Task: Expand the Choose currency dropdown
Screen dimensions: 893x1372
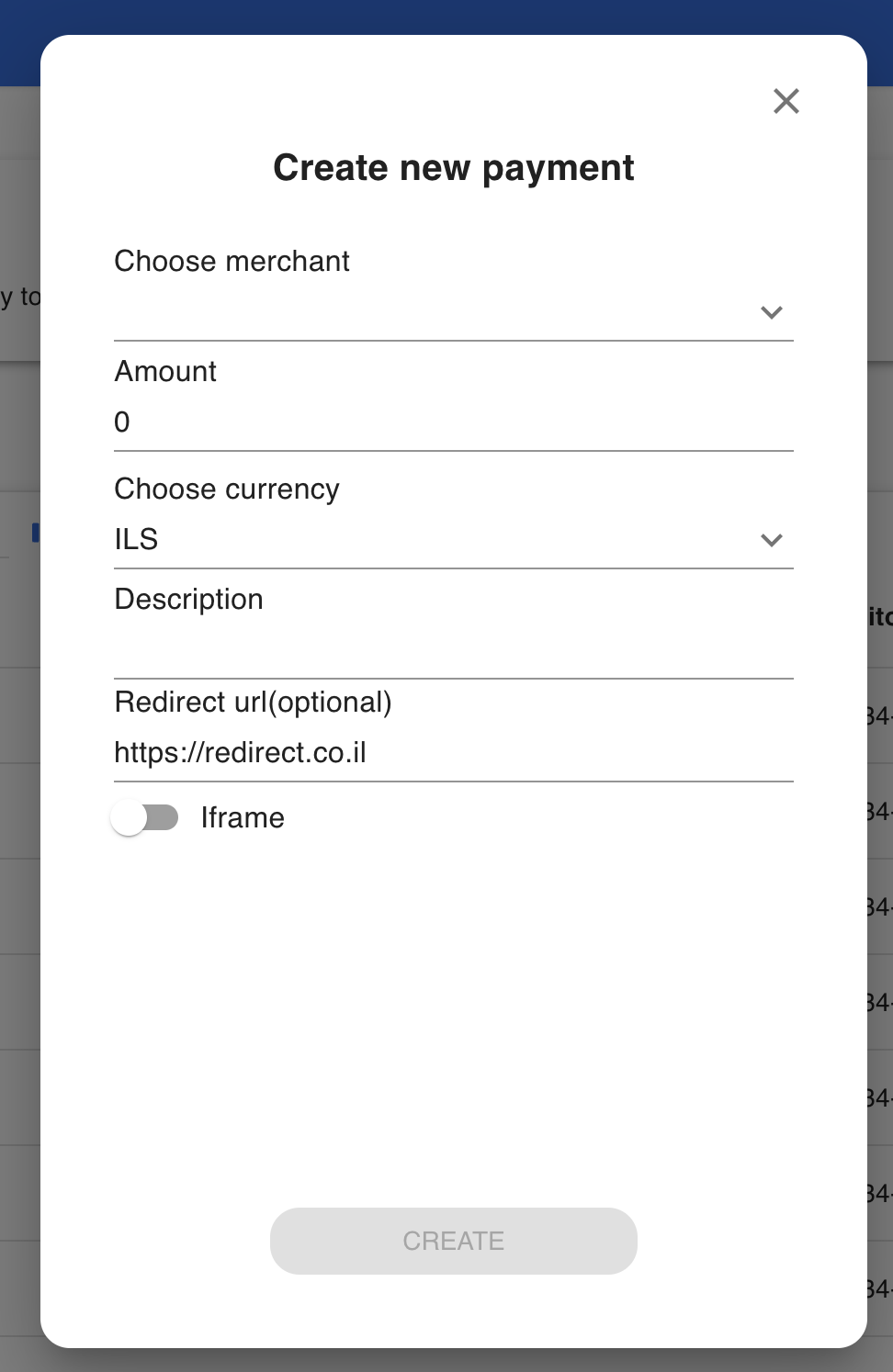Action: click(x=453, y=540)
